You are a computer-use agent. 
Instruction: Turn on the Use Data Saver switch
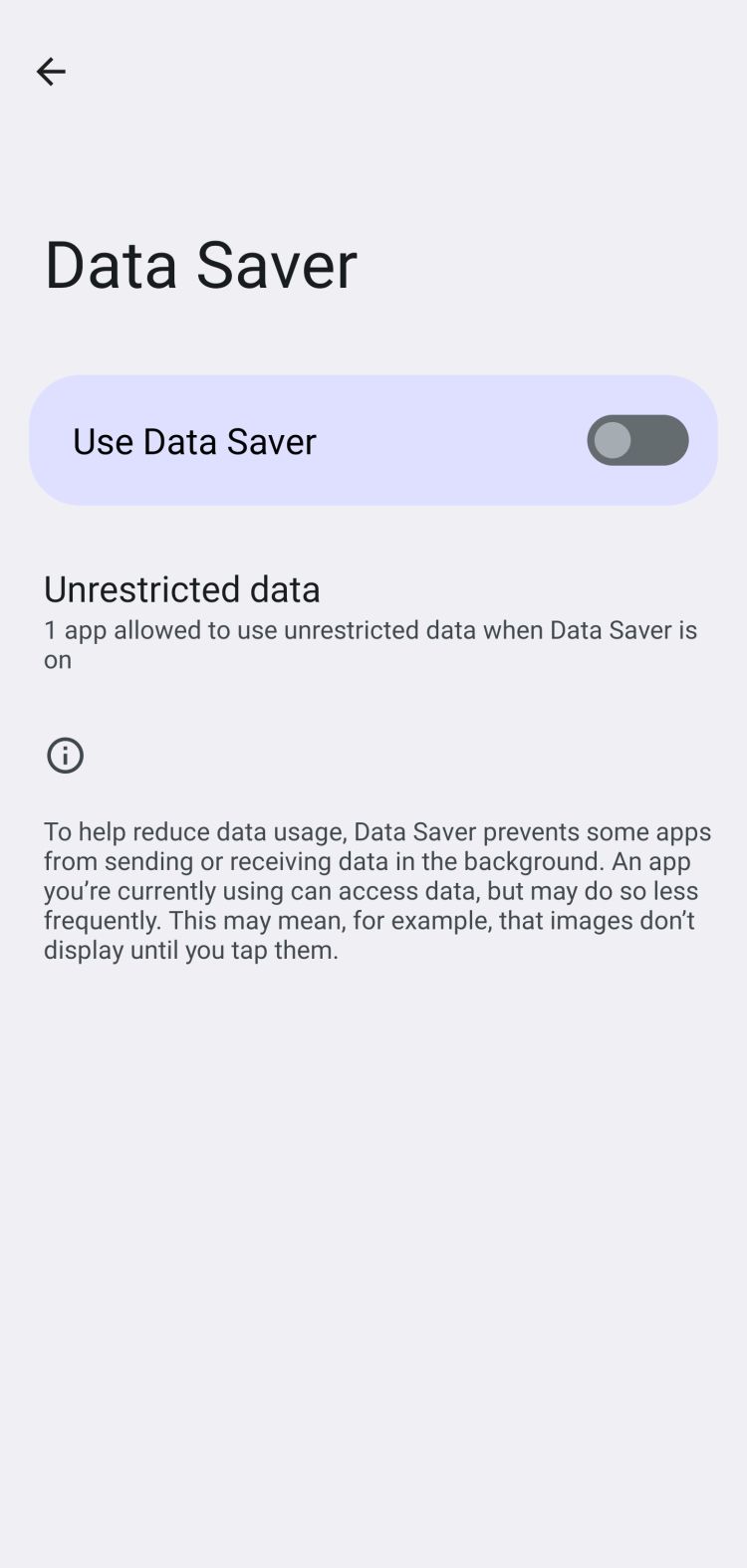click(637, 440)
